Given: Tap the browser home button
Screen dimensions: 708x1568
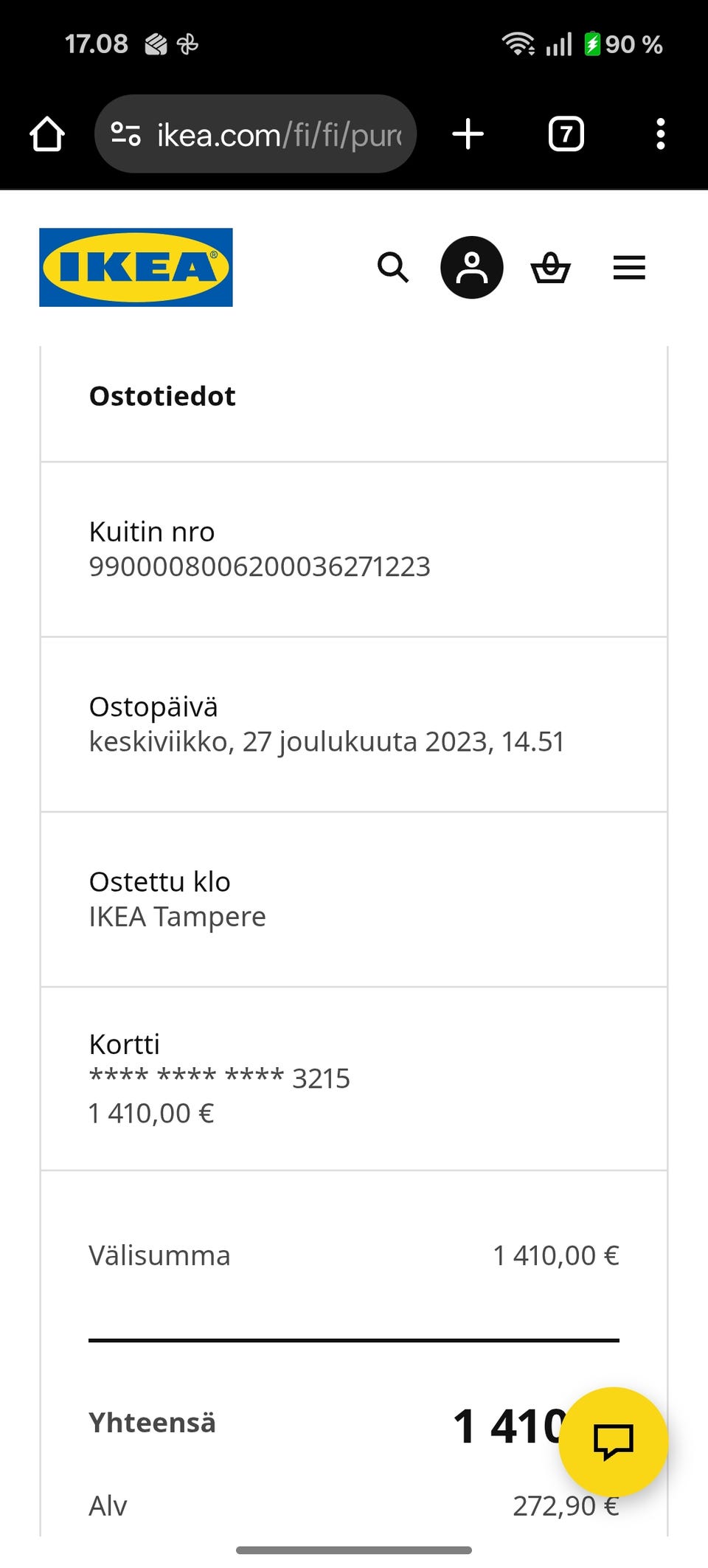Looking at the screenshot, I should pyautogui.click(x=46, y=133).
